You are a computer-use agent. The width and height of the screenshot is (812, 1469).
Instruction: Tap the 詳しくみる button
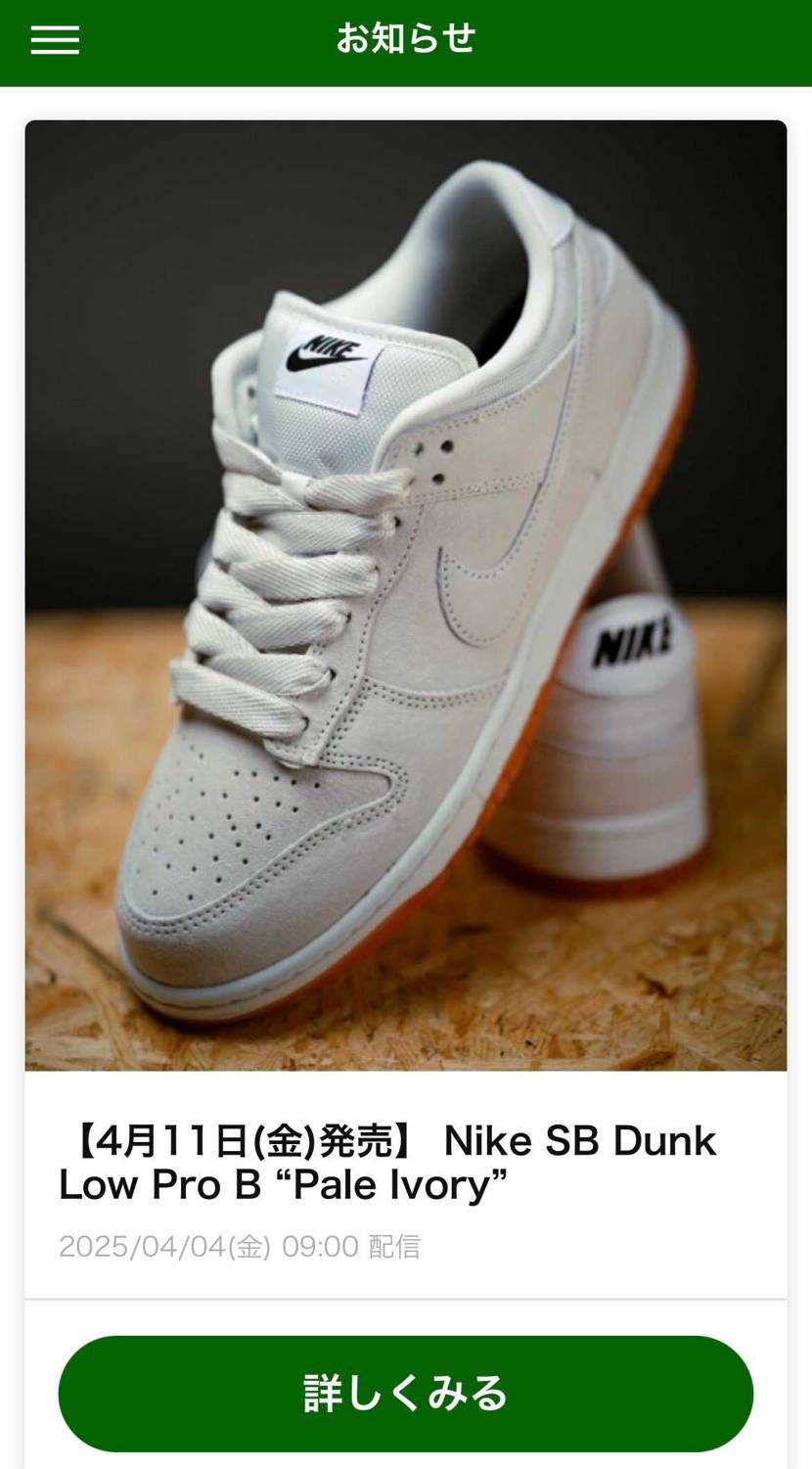(405, 1393)
